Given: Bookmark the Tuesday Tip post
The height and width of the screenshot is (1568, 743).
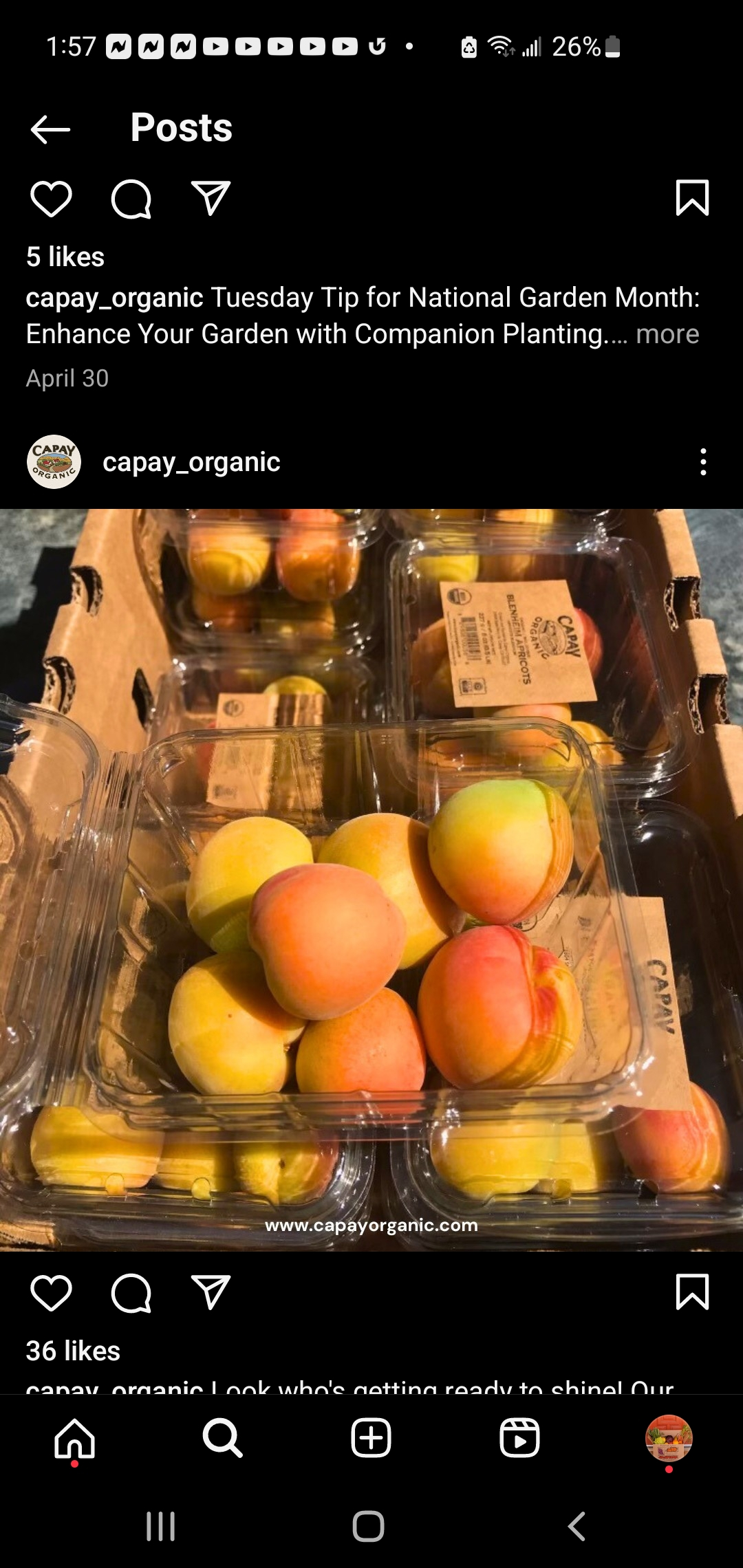Looking at the screenshot, I should [x=692, y=198].
